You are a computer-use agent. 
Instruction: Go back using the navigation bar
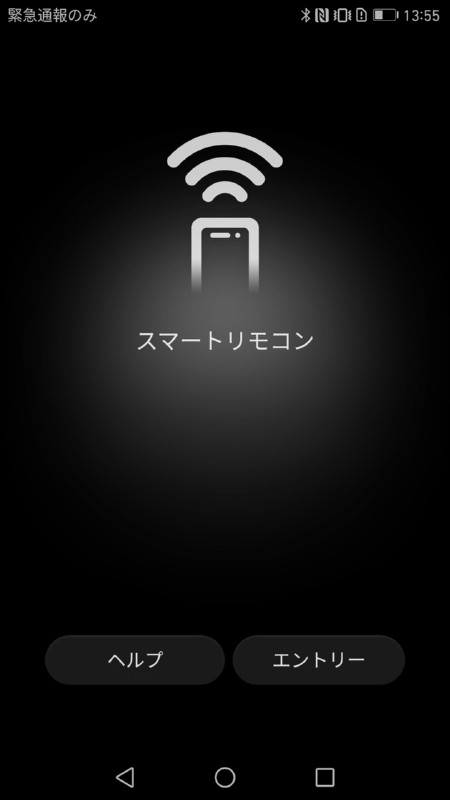125,777
